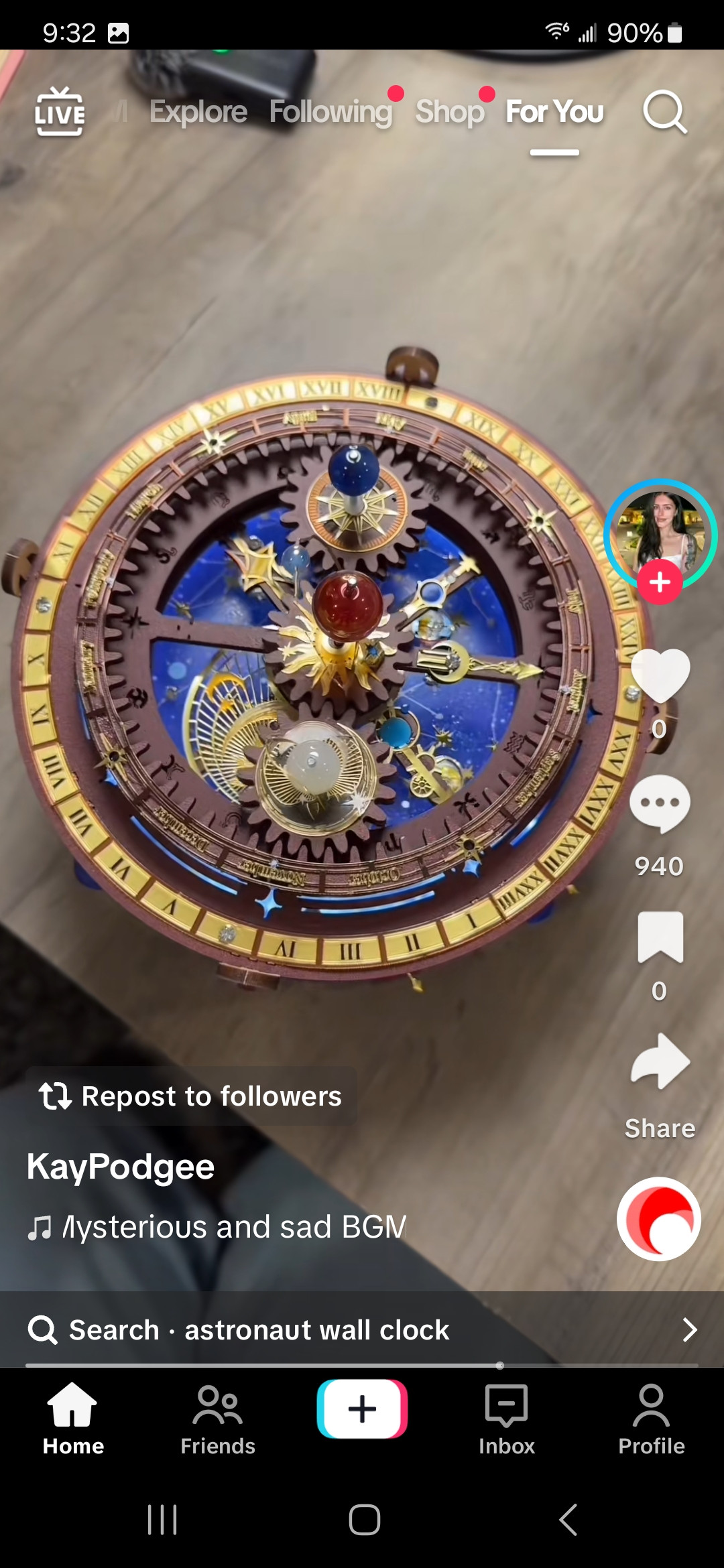Select the For You tab

554,112
